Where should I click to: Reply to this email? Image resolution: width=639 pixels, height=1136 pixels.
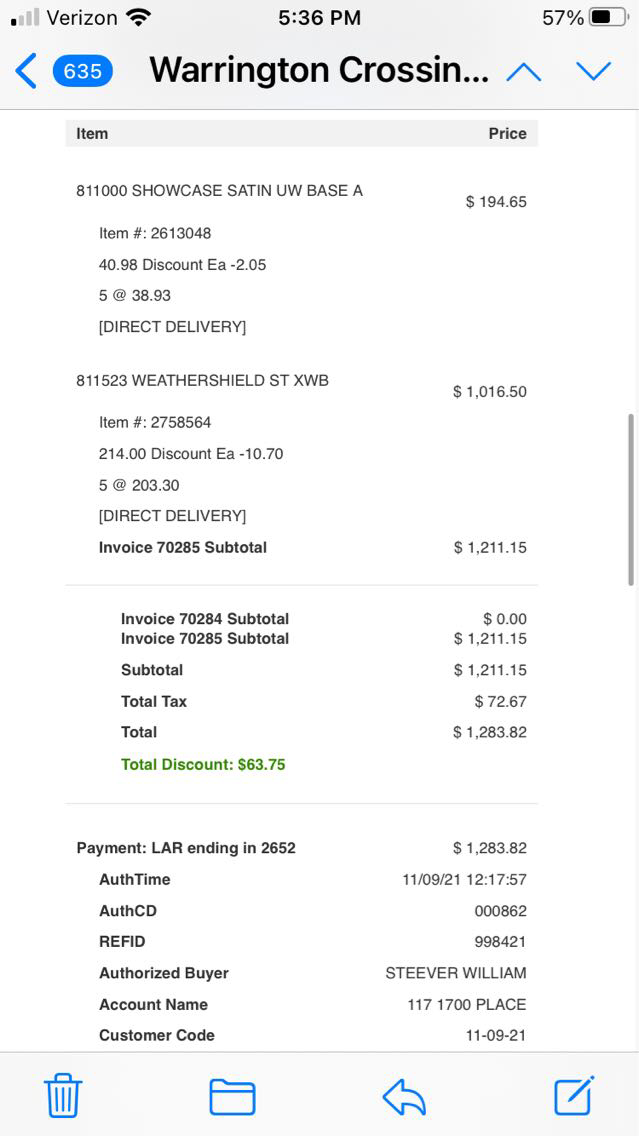[x=404, y=1096]
